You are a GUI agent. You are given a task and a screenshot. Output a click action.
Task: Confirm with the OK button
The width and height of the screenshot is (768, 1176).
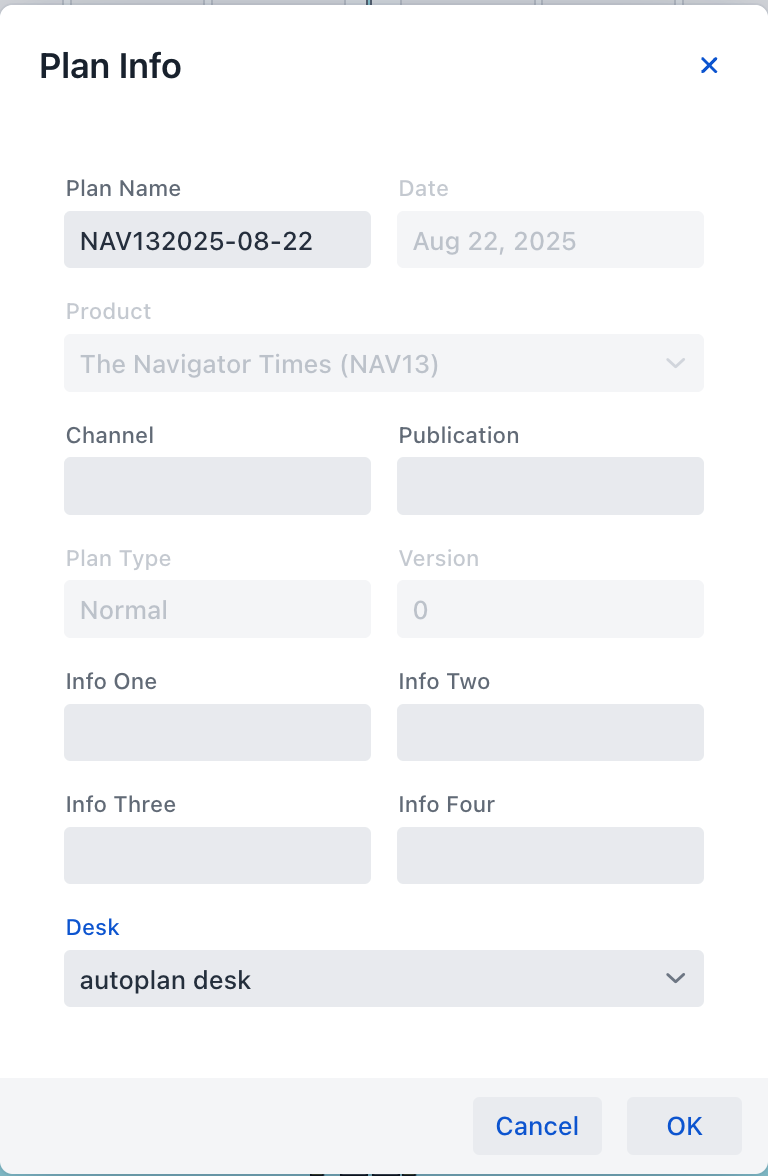(684, 1126)
